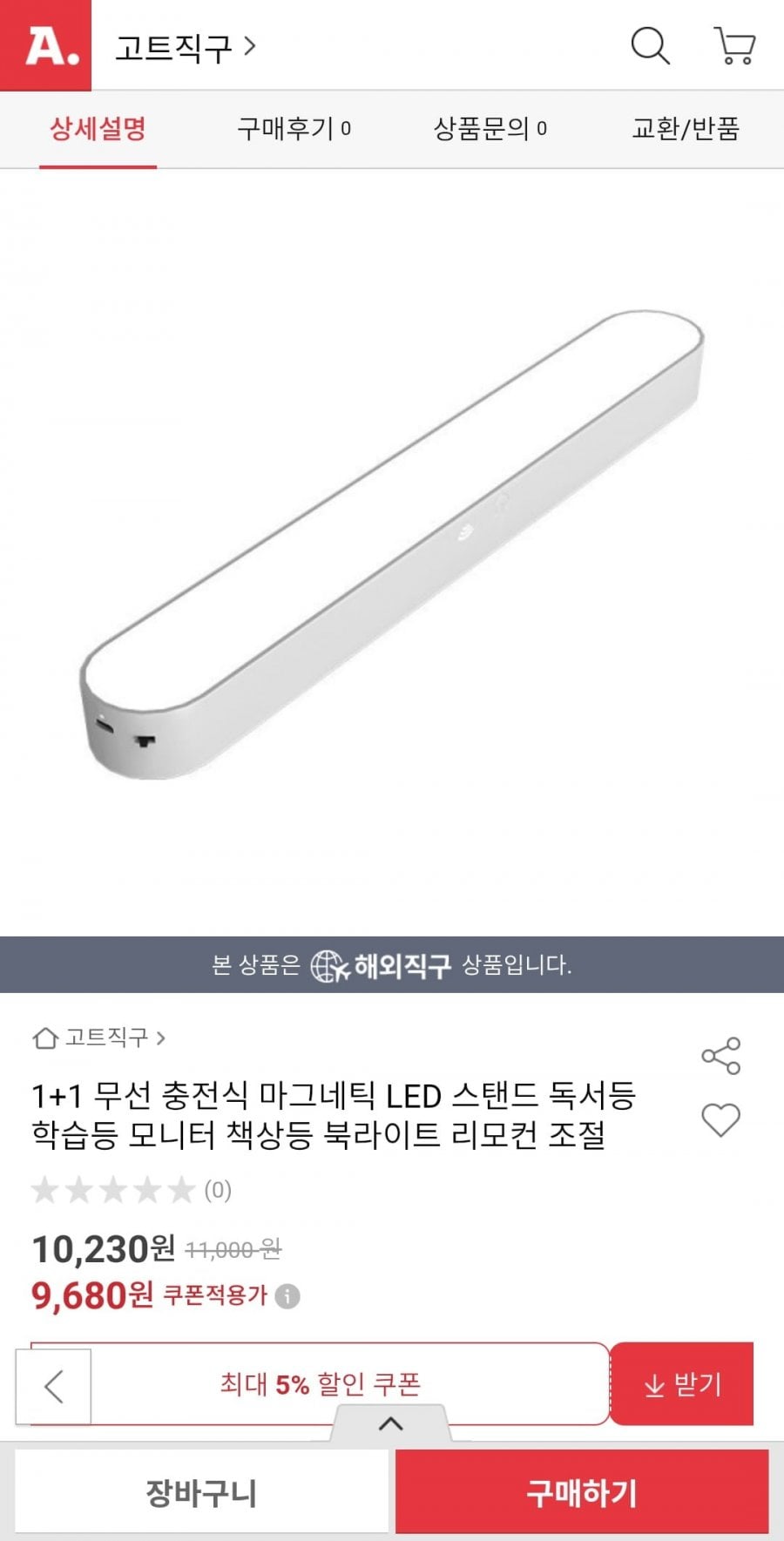Image resolution: width=784 pixels, height=1541 pixels.
Task: Switch to the 구매후기 tab
Action: 294,129
